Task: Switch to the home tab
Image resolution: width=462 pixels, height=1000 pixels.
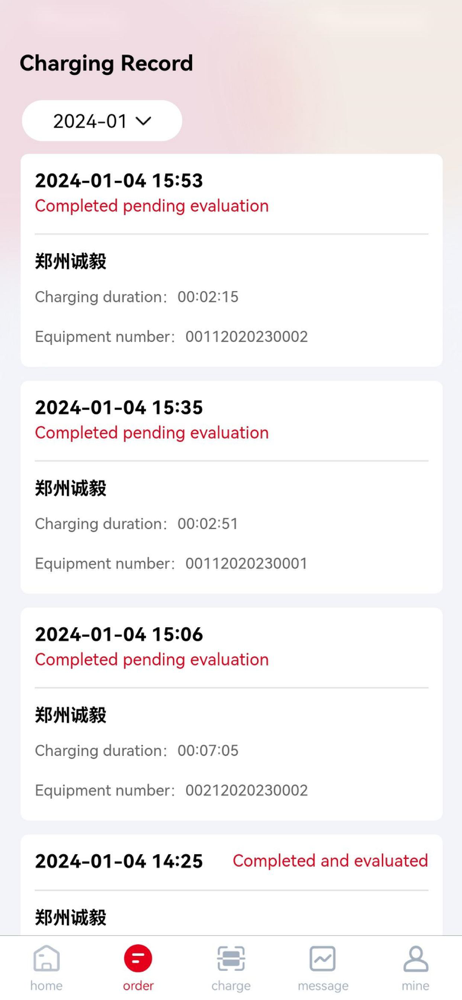Action: pyautogui.click(x=46, y=969)
